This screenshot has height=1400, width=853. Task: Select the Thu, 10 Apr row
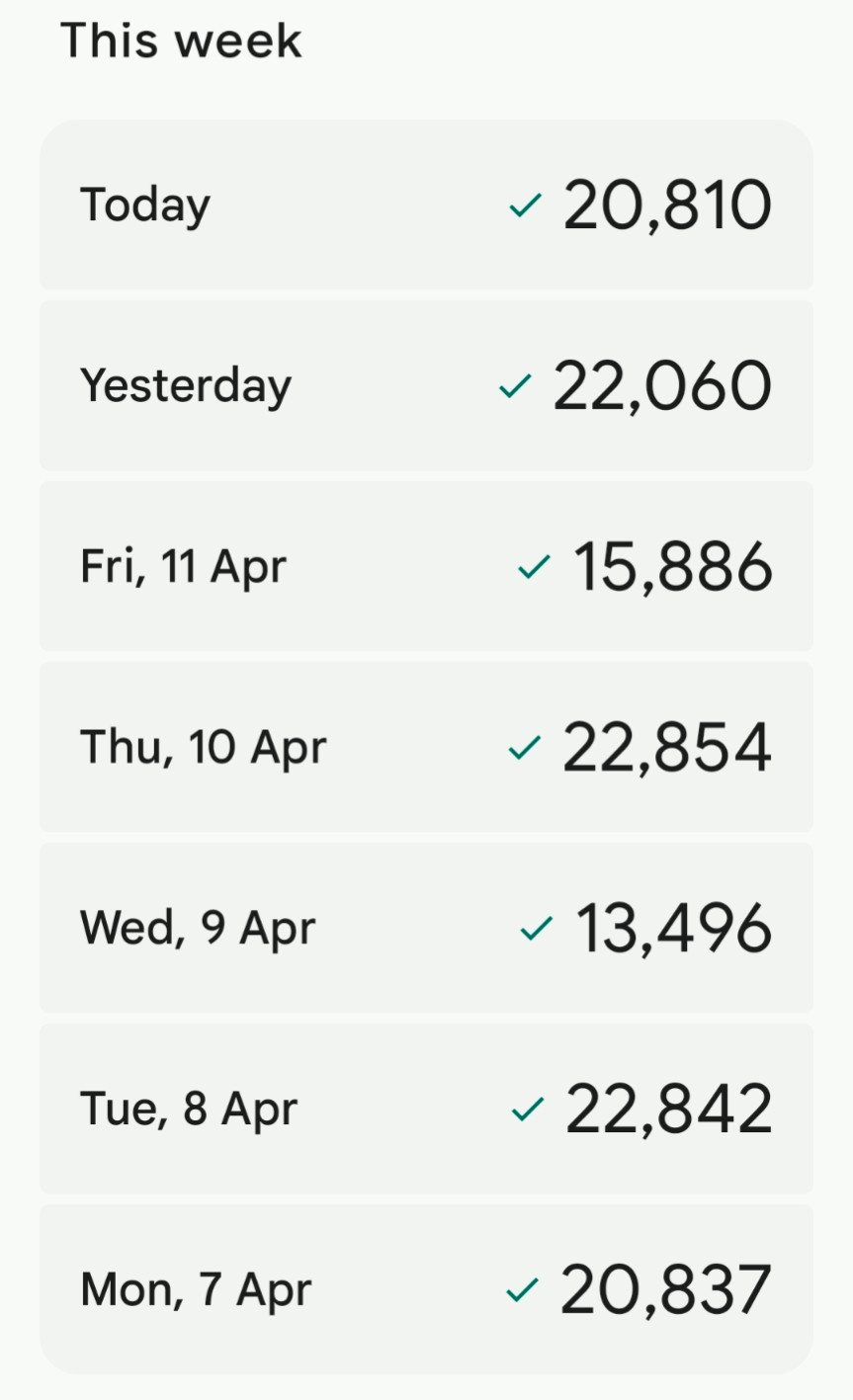[426, 748]
